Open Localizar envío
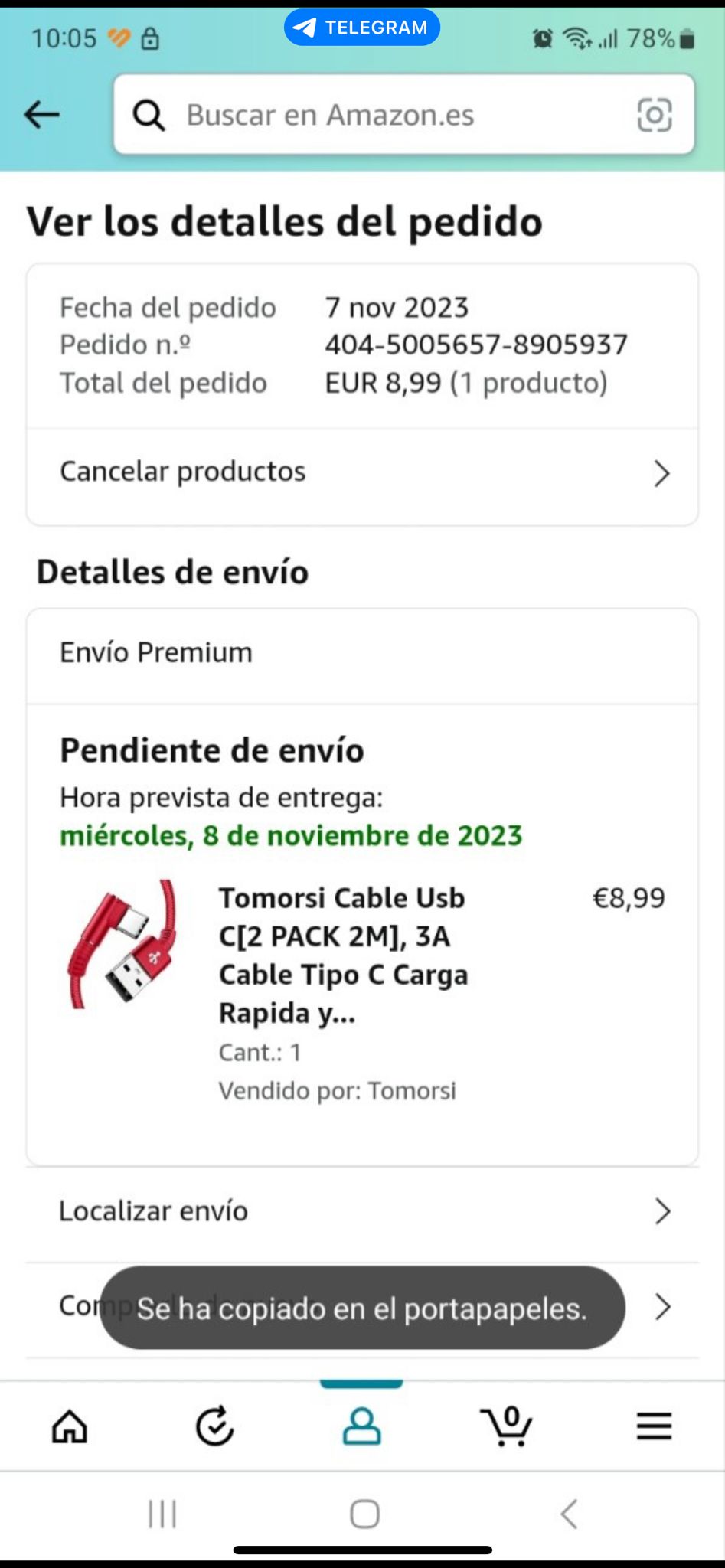Screen dimensions: 725x1568 tap(362, 1211)
